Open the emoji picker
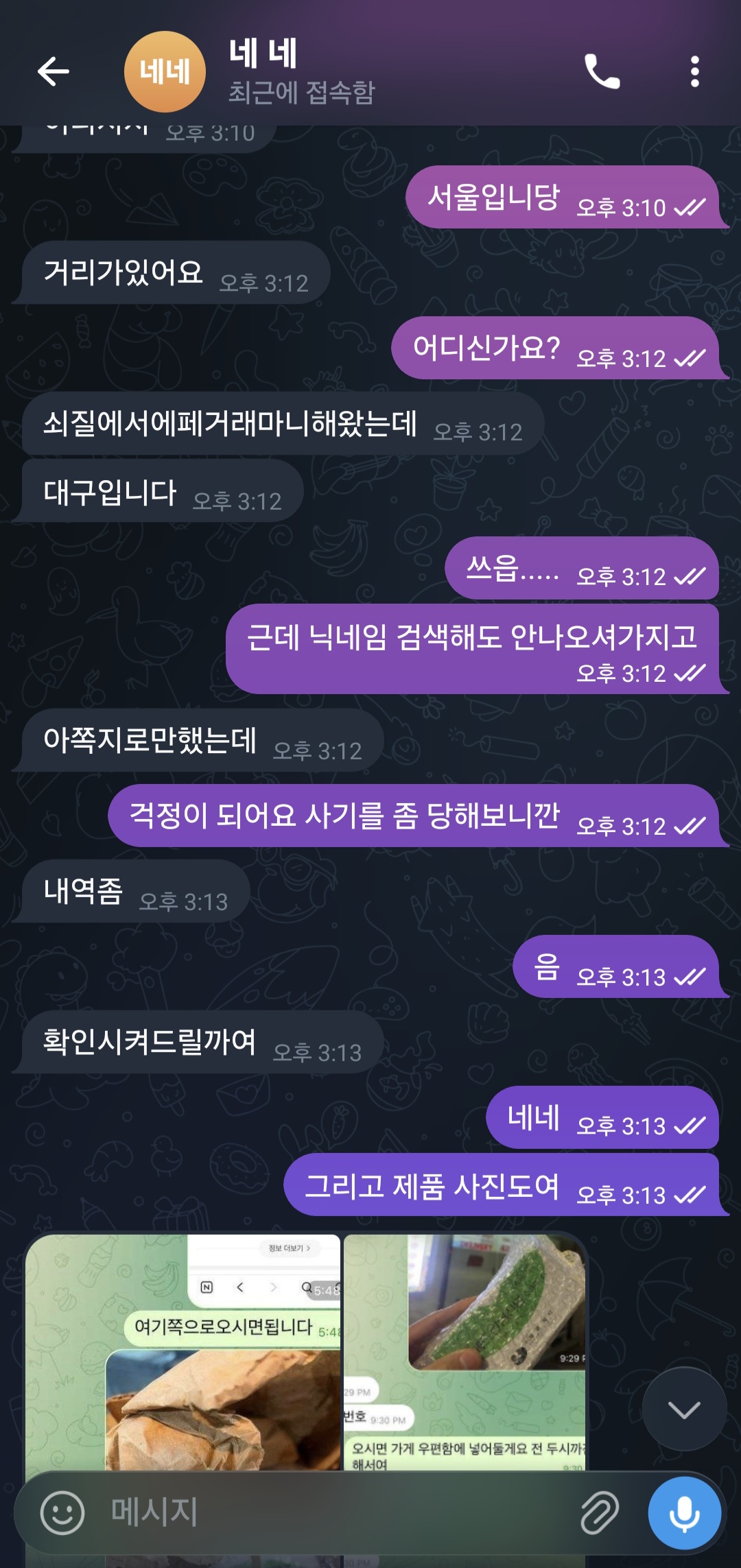This screenshot has width=741, height=1568. [62, 1513]
